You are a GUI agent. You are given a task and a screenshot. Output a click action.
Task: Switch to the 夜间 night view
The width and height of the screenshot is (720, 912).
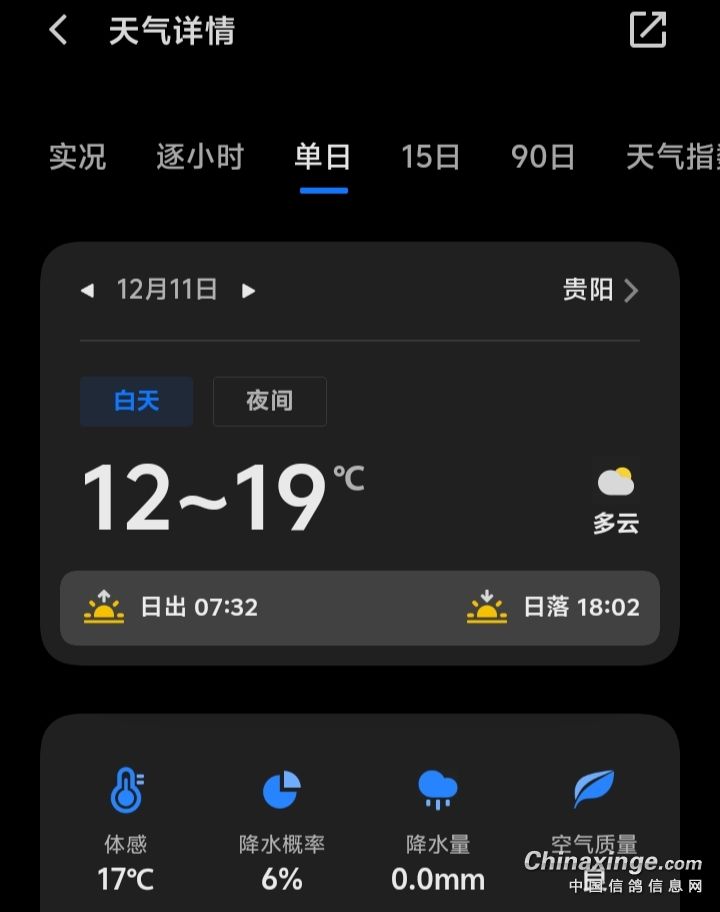pos(269,402)
